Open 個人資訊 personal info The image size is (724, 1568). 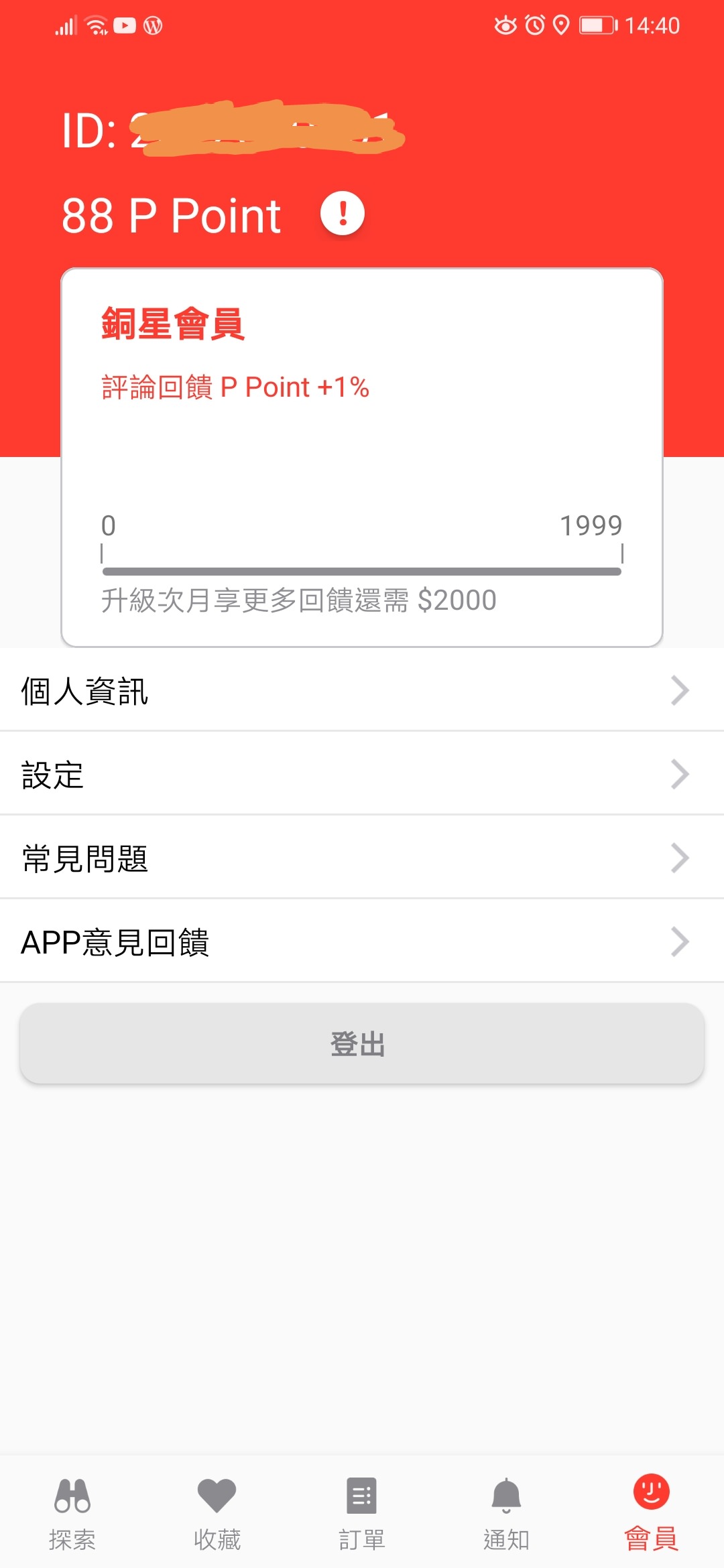click(362, 691)
